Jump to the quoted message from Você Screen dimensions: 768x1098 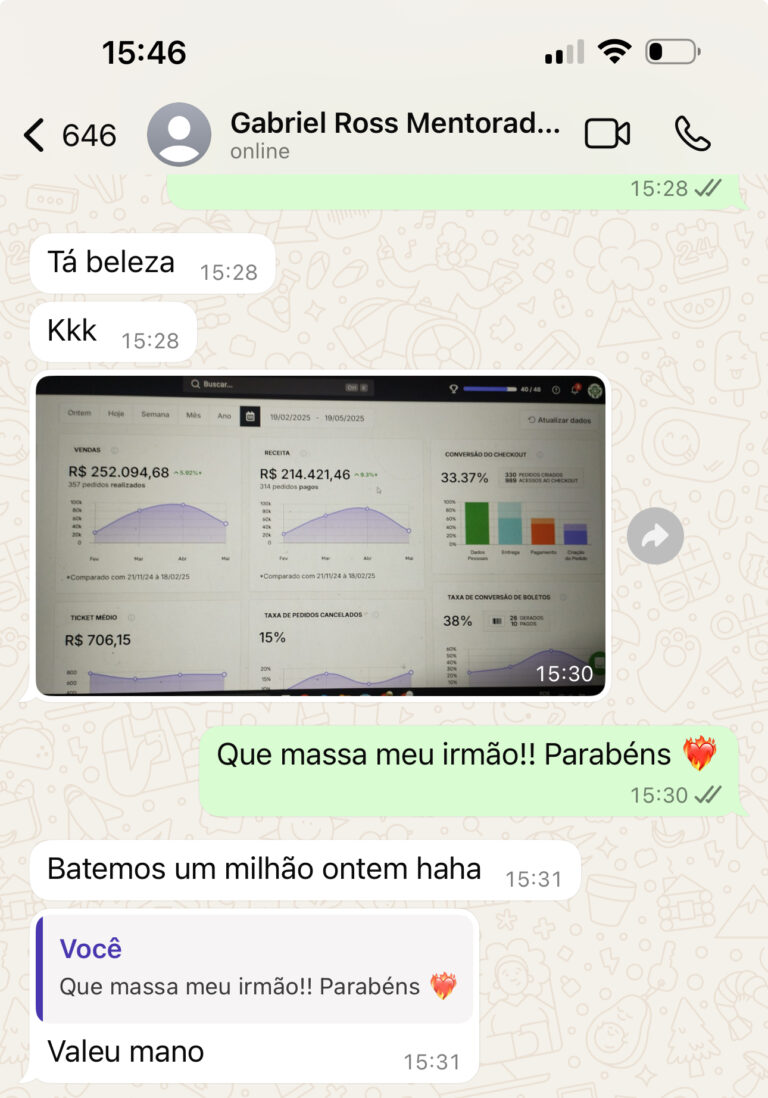tap(255, 967)
